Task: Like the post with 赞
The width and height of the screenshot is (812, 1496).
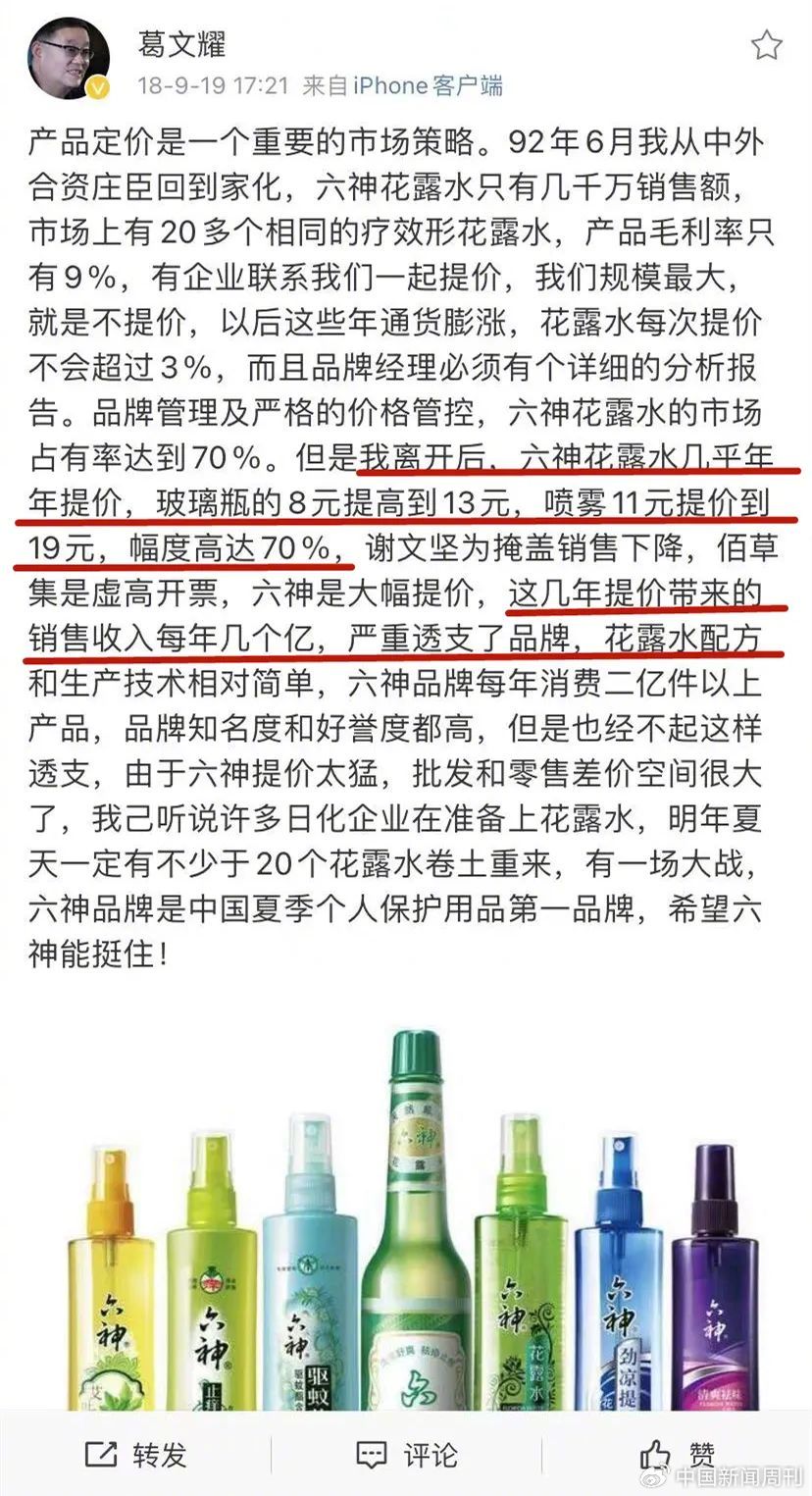Action: pyautogui.click(x=677, y=1453)
